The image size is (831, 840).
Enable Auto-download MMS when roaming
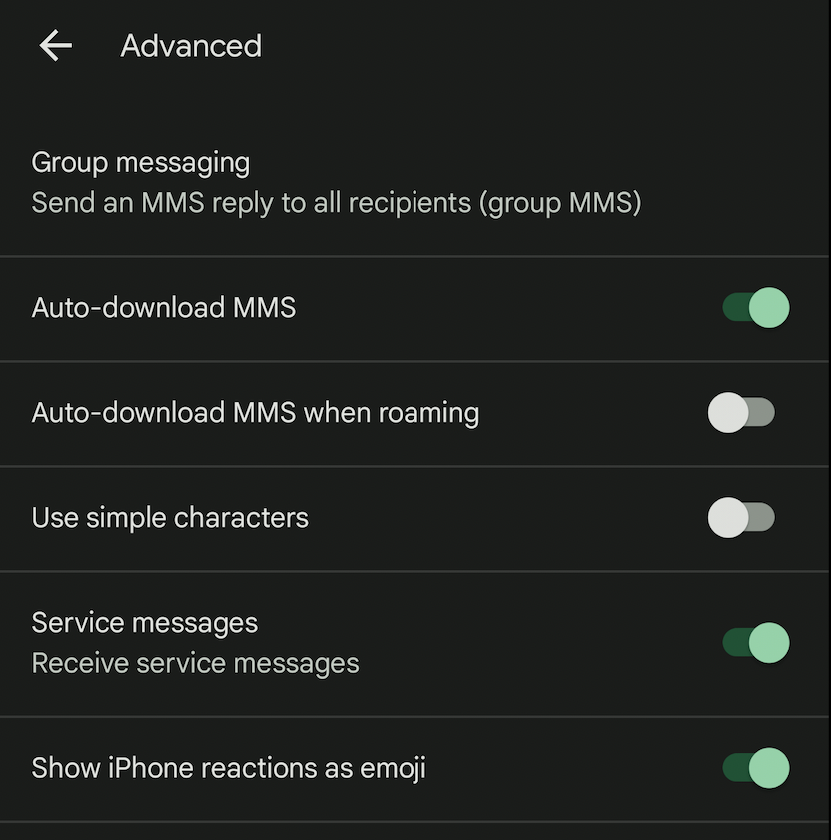(x=743, y=412)
